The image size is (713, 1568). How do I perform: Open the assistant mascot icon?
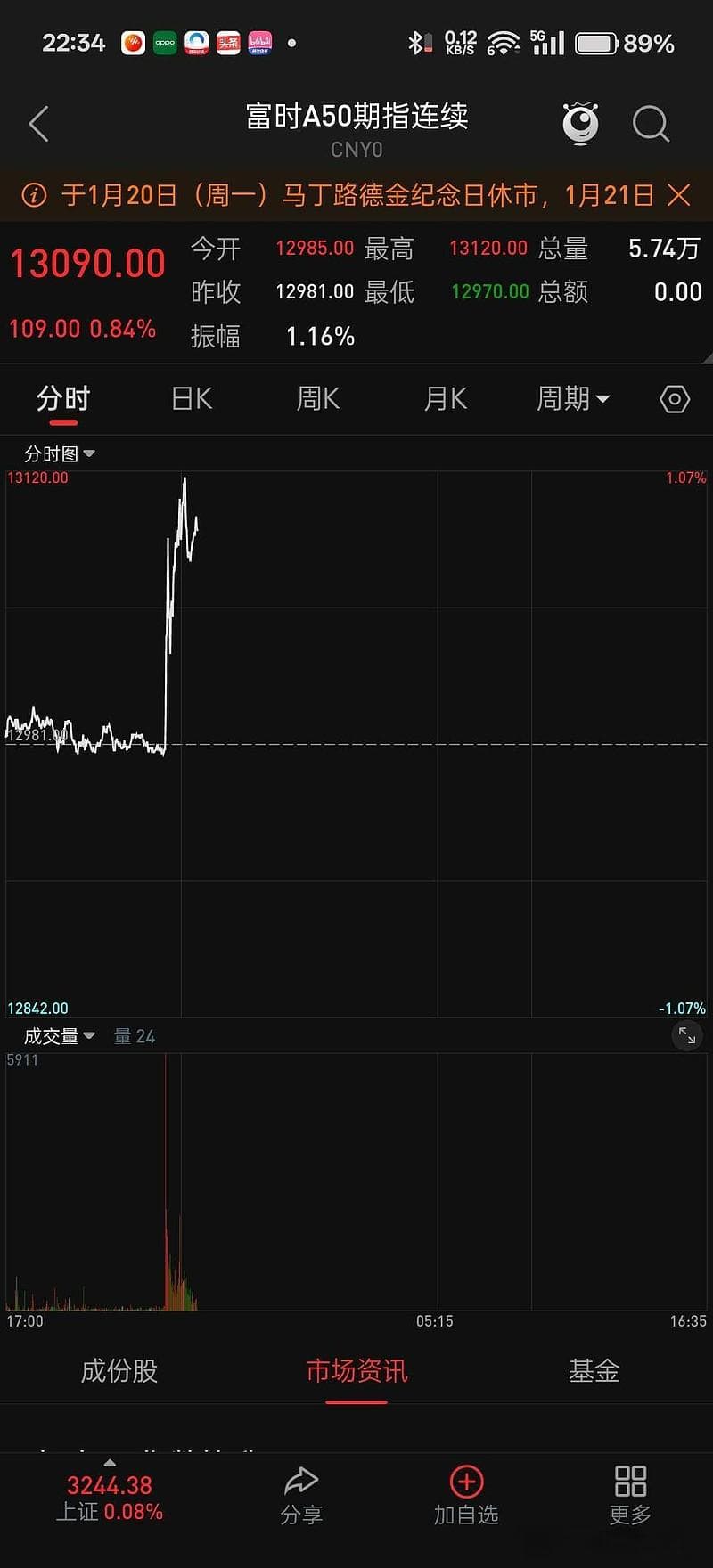tap(580, 124)
